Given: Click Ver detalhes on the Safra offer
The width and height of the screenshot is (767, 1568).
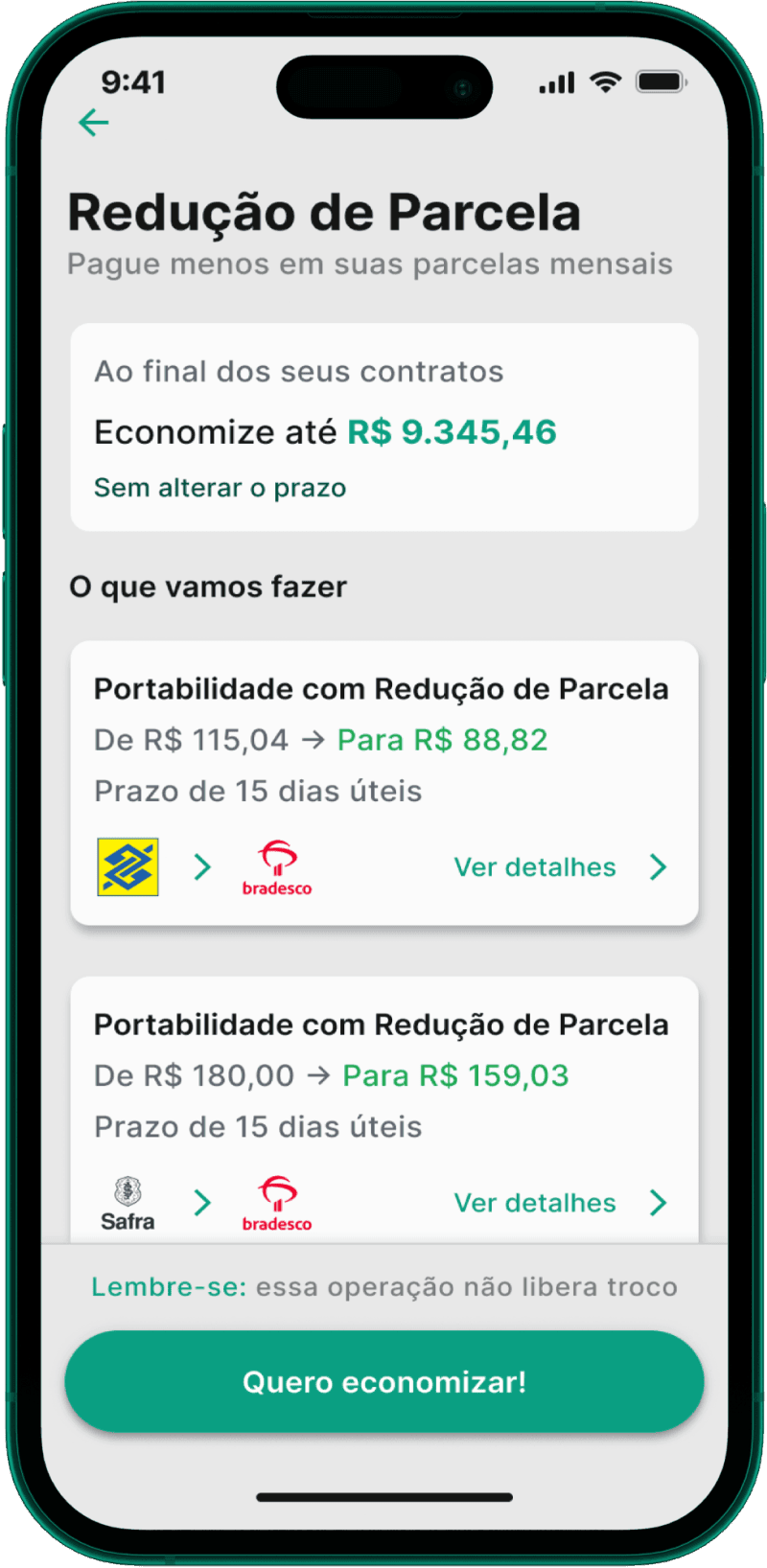Looking at the screenshot, I should pos(535,1203).
